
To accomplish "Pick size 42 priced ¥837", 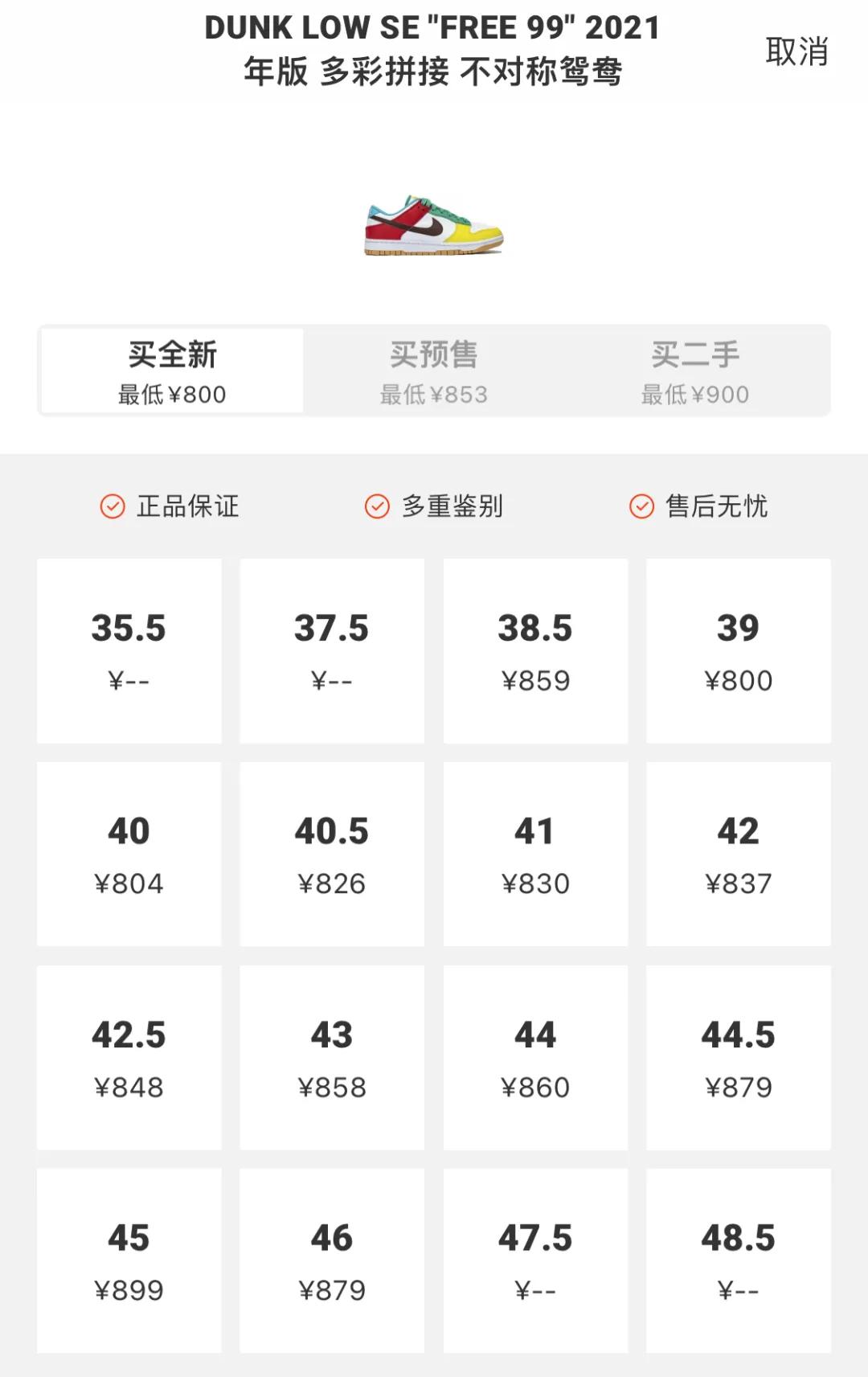I will point(738,854).
